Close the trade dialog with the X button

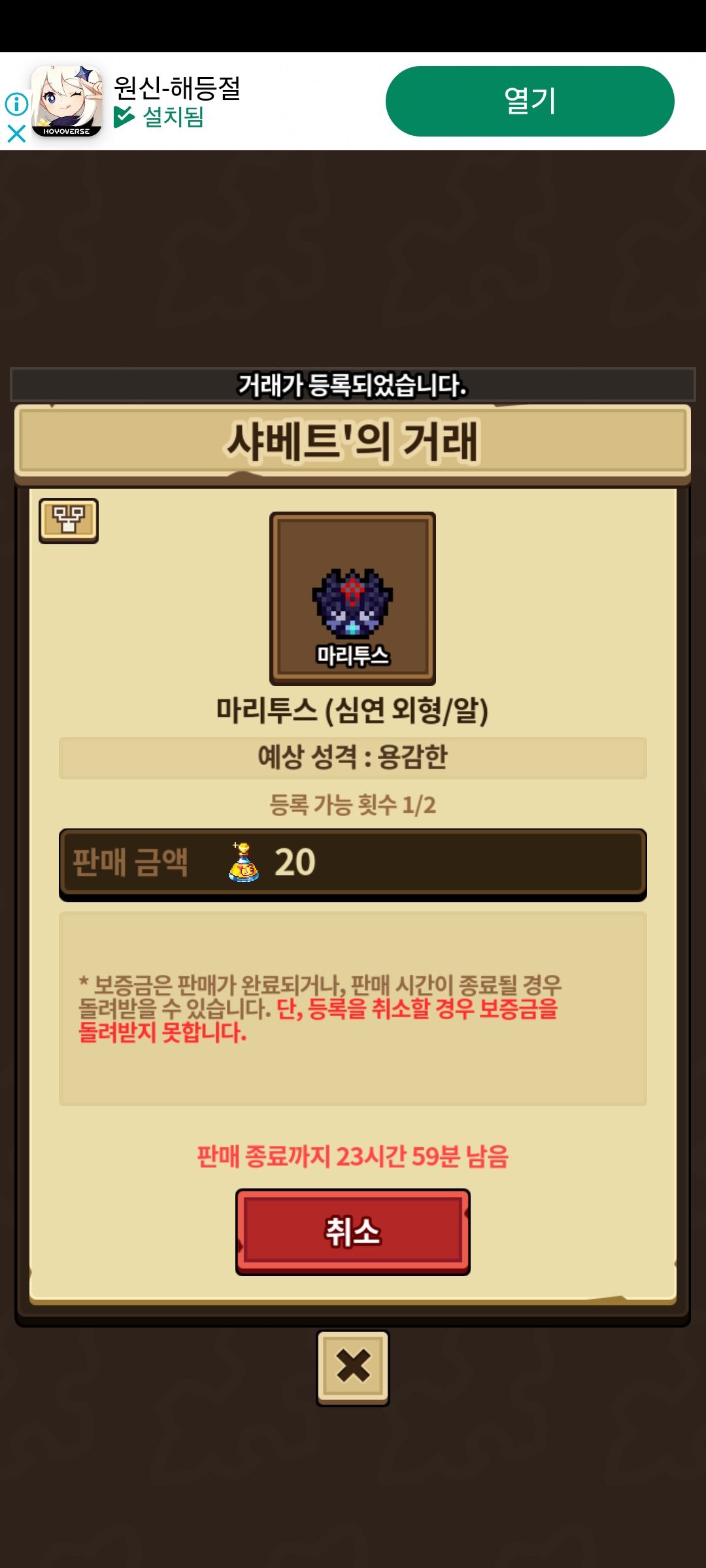[353, 1367]
